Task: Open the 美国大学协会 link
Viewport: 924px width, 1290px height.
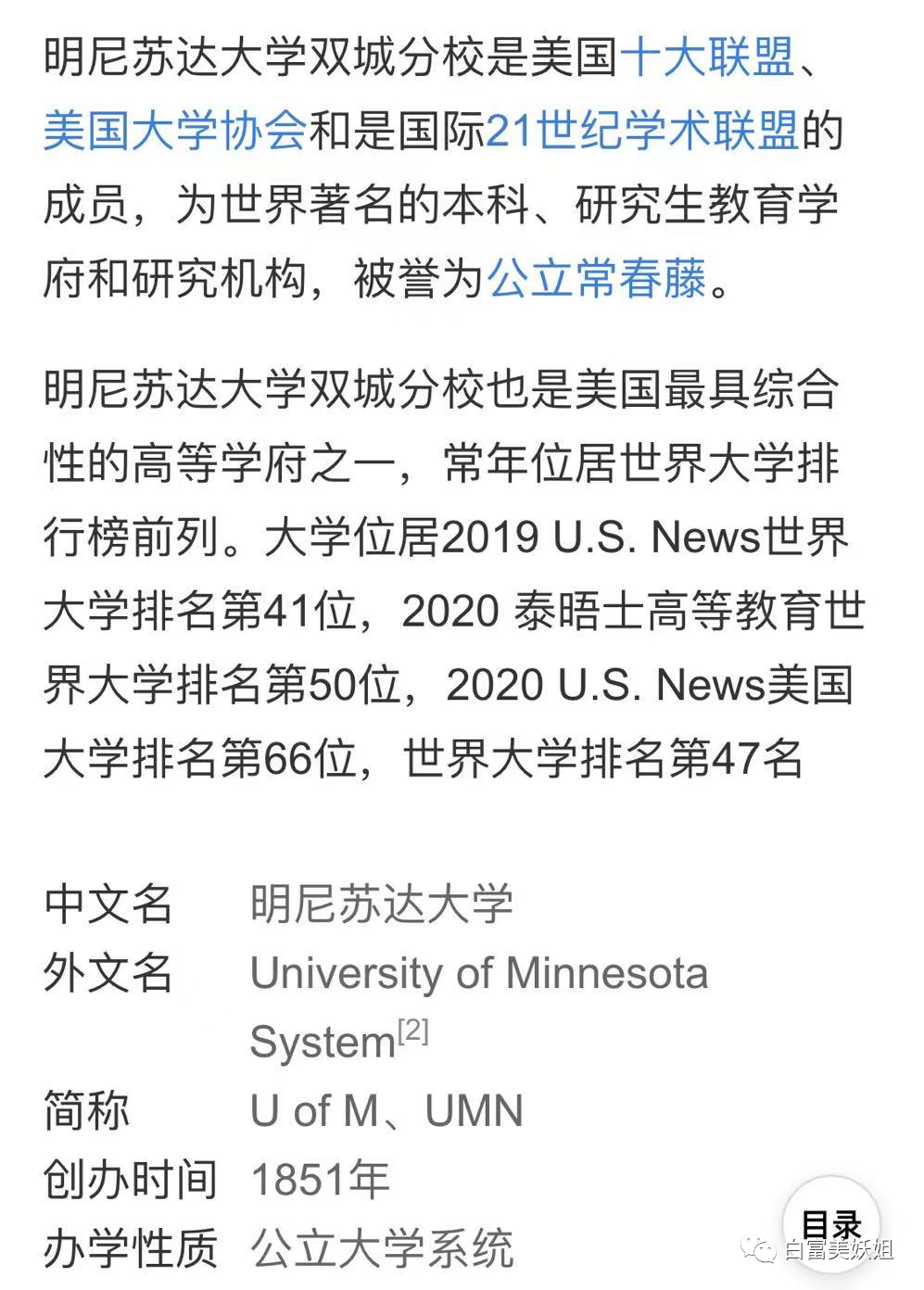Action: pos(174,131)
